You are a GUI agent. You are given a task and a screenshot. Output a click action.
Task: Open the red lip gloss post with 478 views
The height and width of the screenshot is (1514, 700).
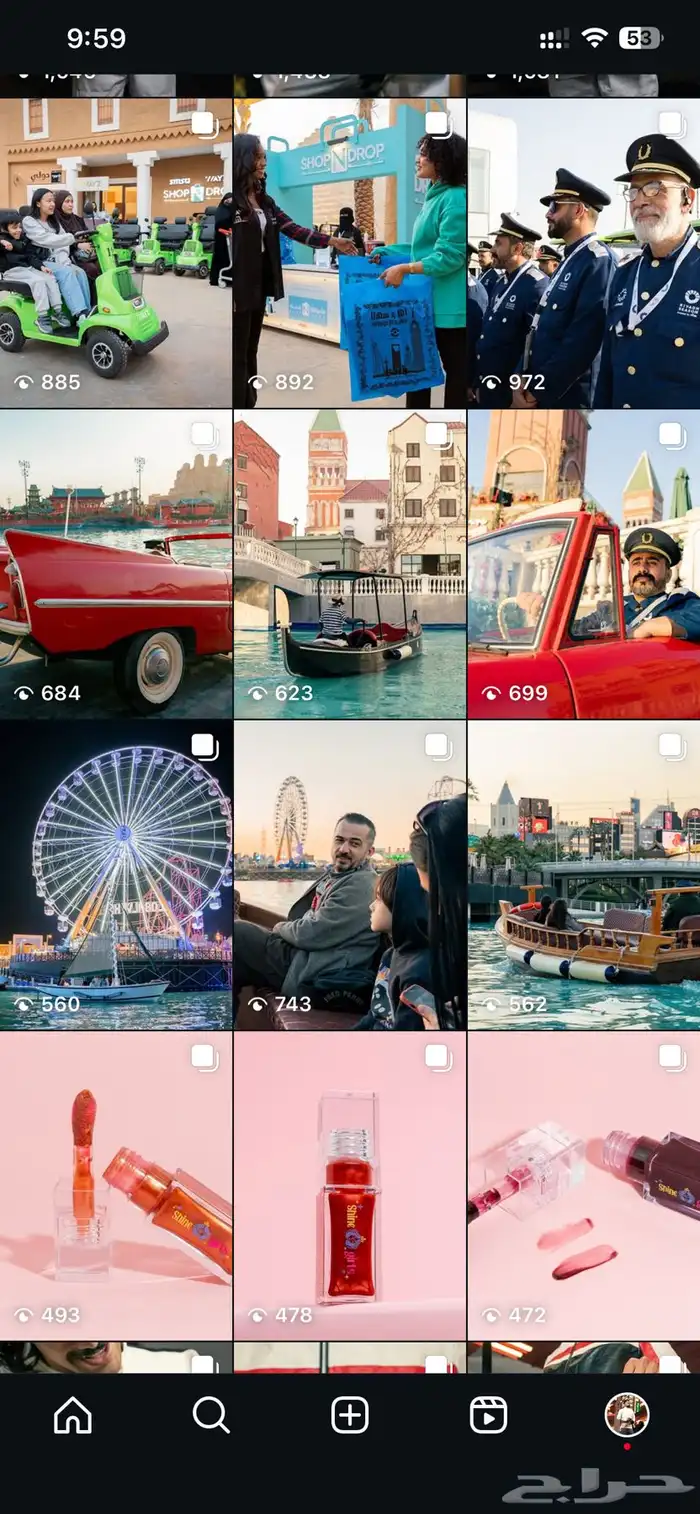pos(350,1186)
